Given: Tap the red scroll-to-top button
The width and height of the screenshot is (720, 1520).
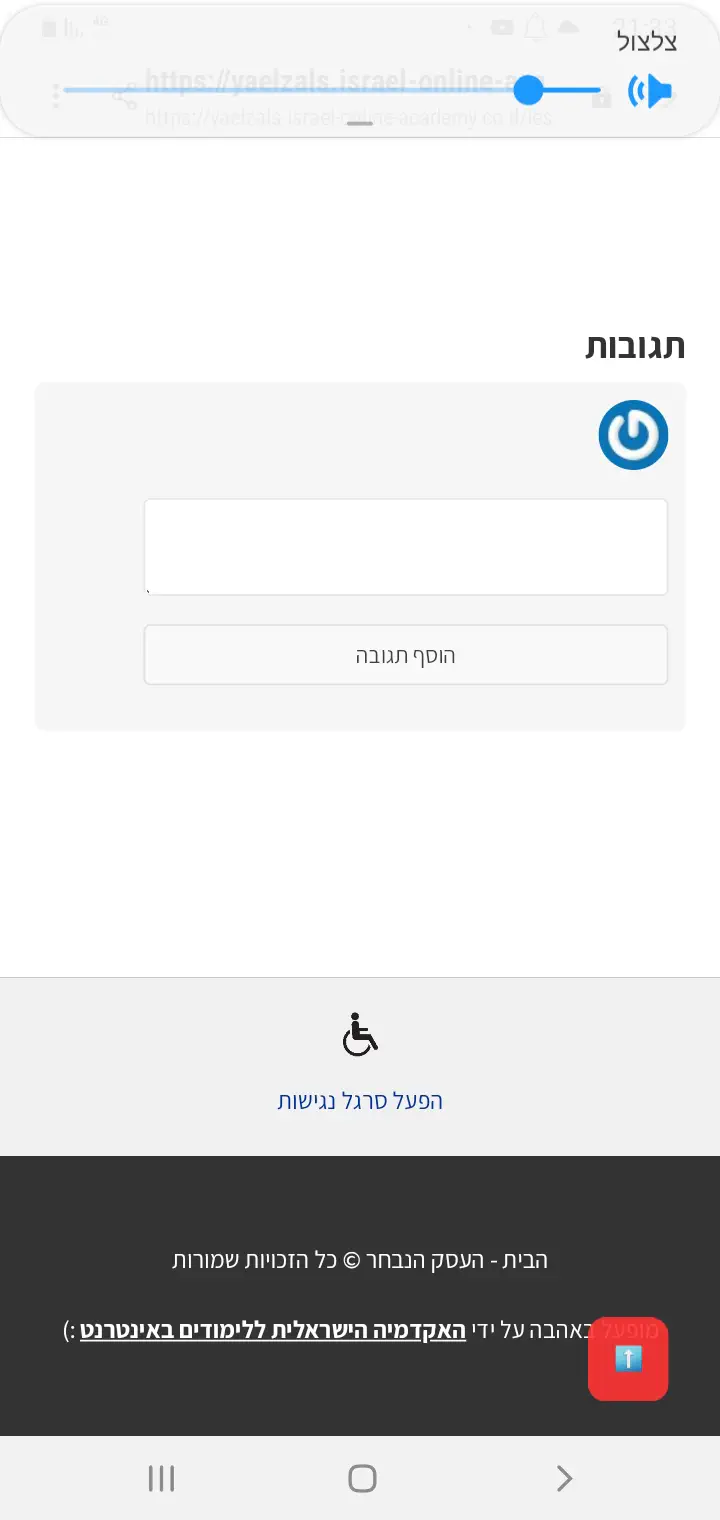Looking at the screenshot, I should (628, 1359).
